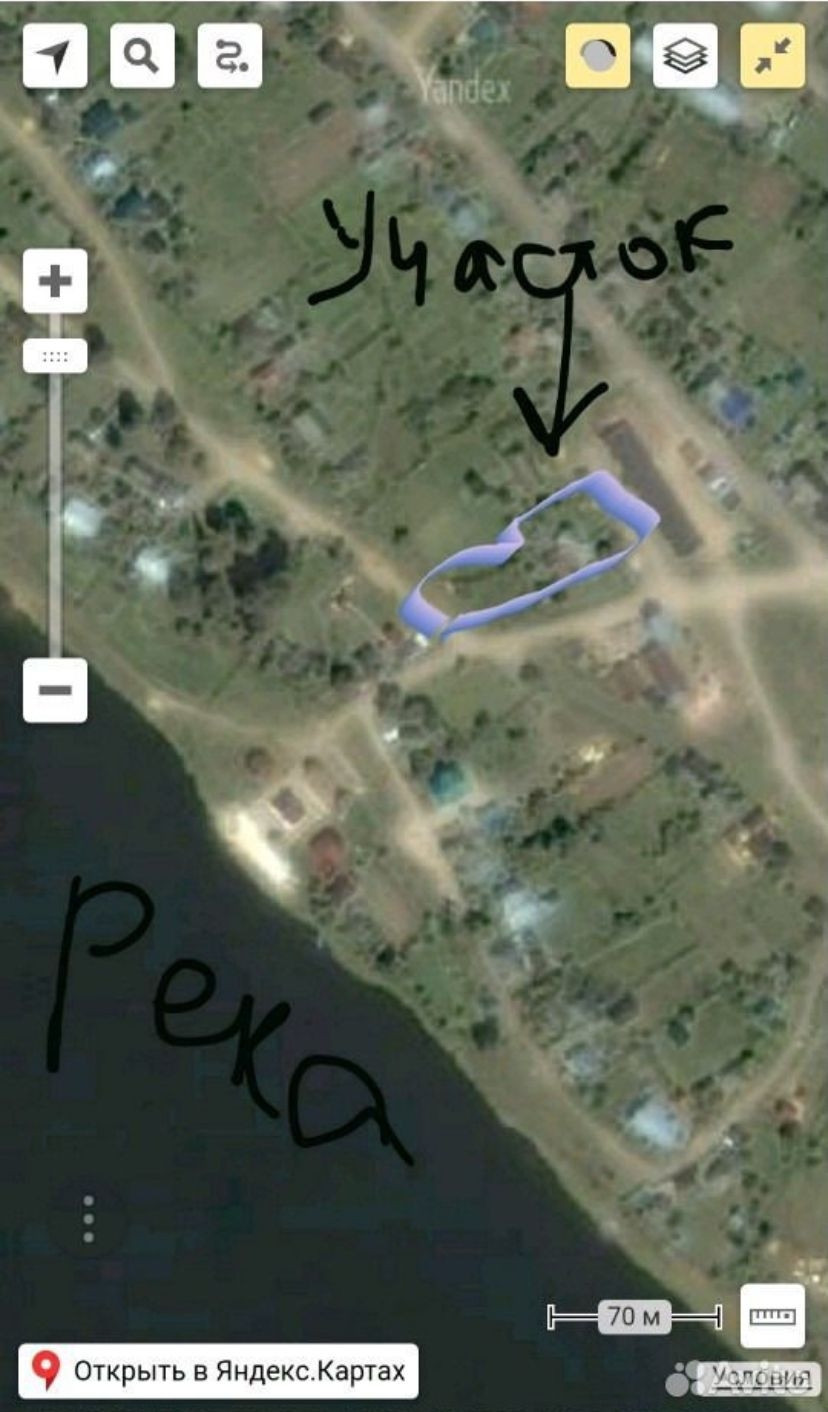The height and width of the screenshot is (1412, 828).
Task: Open the map search
Action: 142,56
